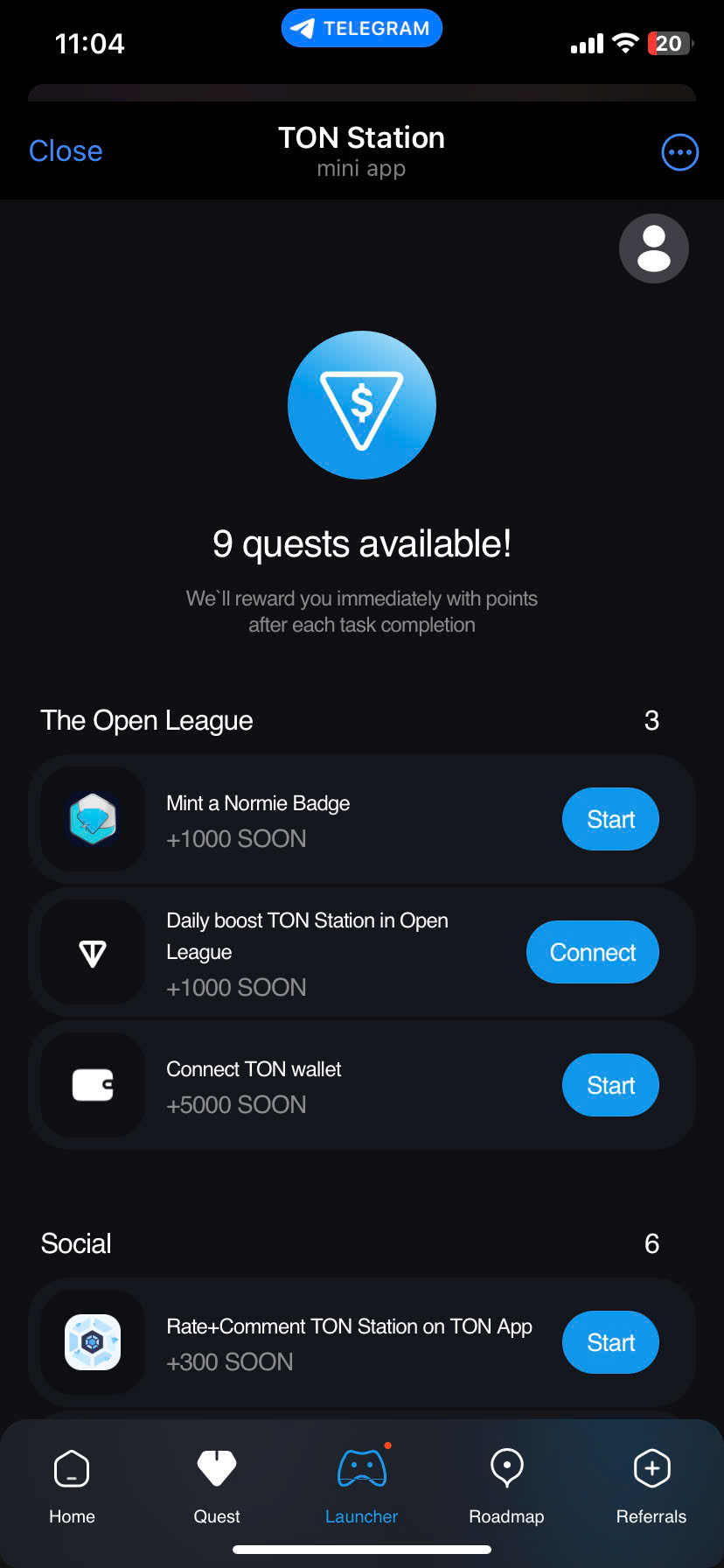Image resolution: width=724 pixels, height=1568 pixels.
Task: Go to the Home tab
Action: click(72, 1486)
